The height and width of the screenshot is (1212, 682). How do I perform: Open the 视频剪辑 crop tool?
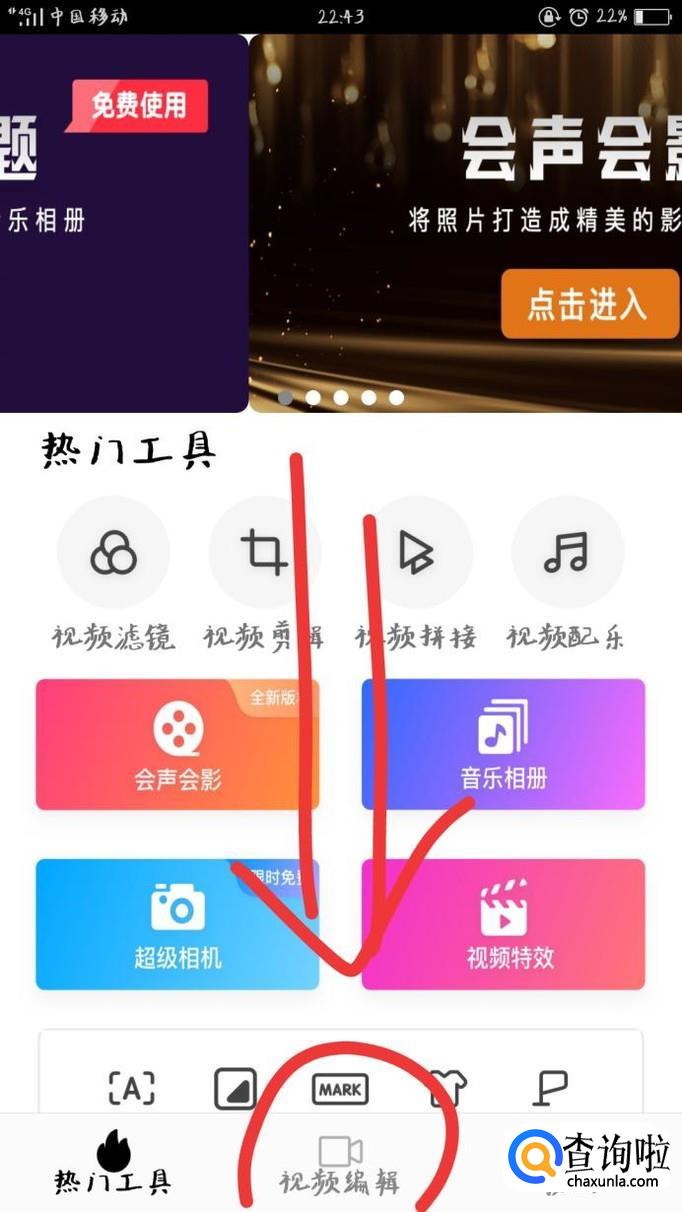tap(264, 552)
